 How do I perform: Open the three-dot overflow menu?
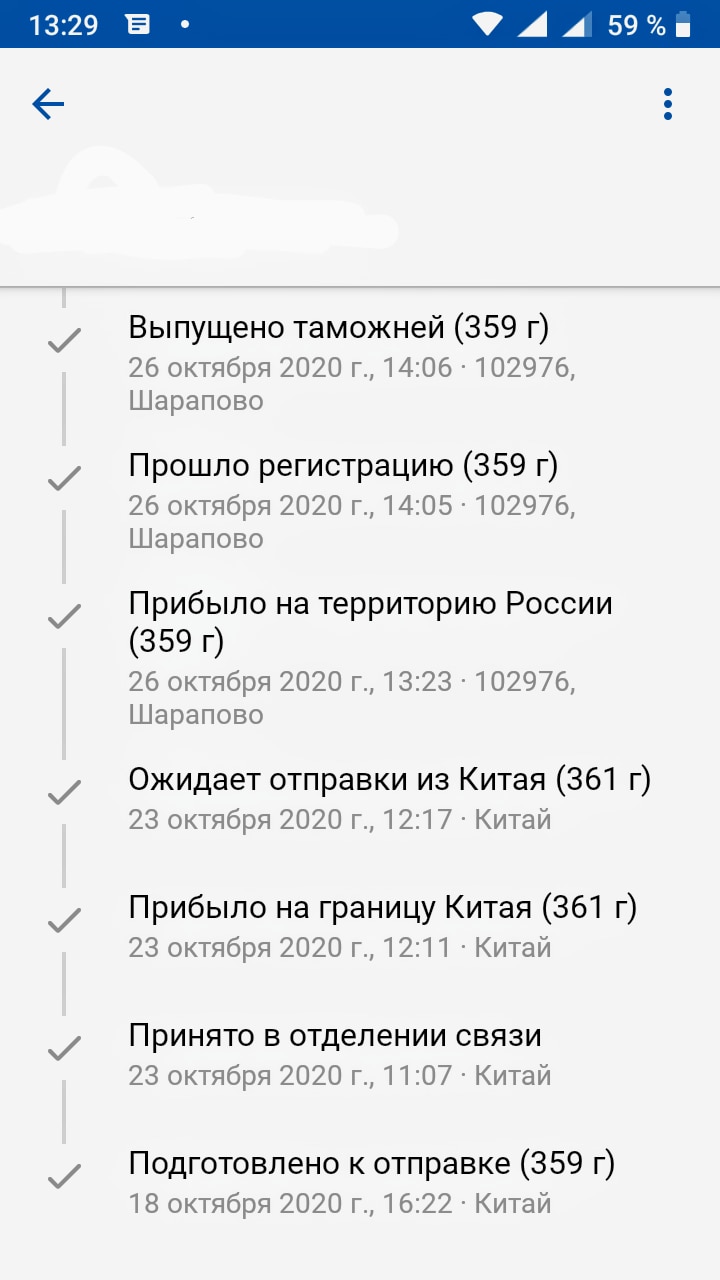[x=667, y=104]
